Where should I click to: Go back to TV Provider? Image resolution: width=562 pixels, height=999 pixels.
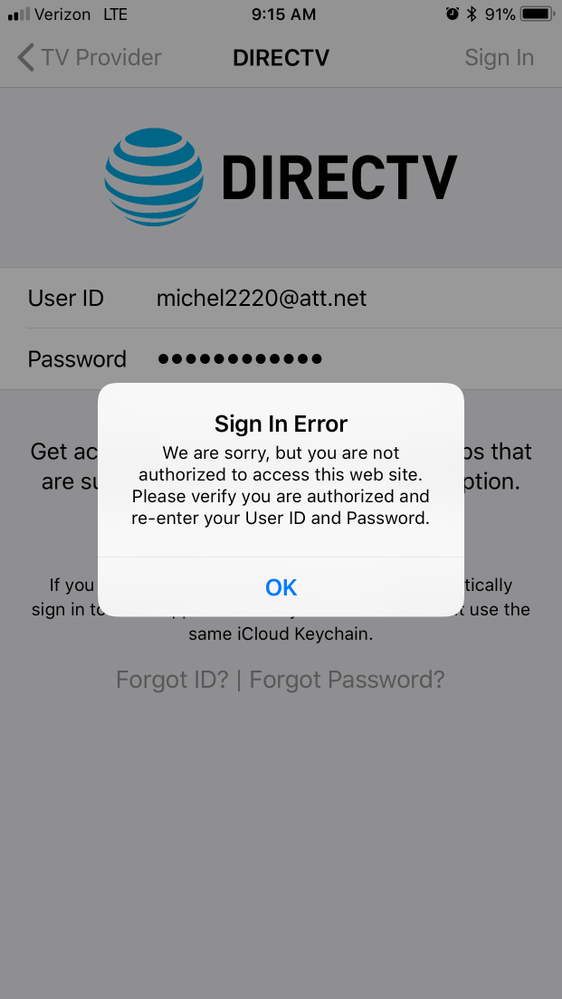pos(89,57)
